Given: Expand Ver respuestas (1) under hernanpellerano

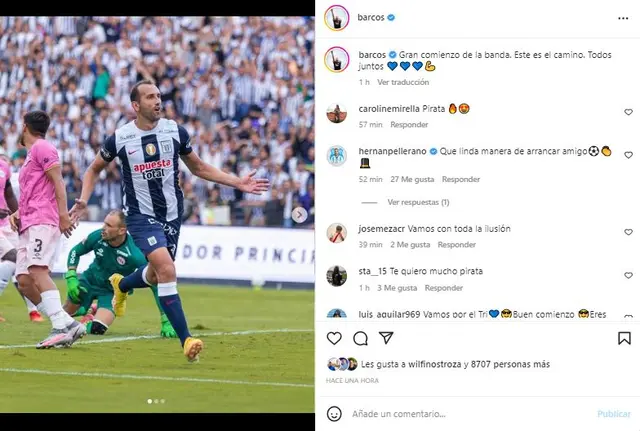Looking at the screenshot, I should pos(418,202).
